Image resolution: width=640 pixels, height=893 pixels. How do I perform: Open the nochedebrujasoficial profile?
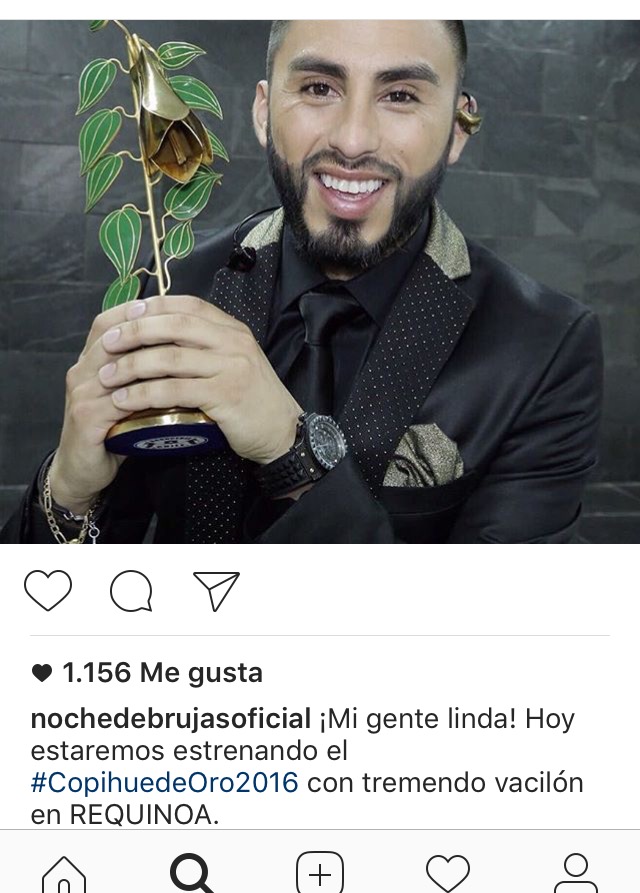(171, 719)
